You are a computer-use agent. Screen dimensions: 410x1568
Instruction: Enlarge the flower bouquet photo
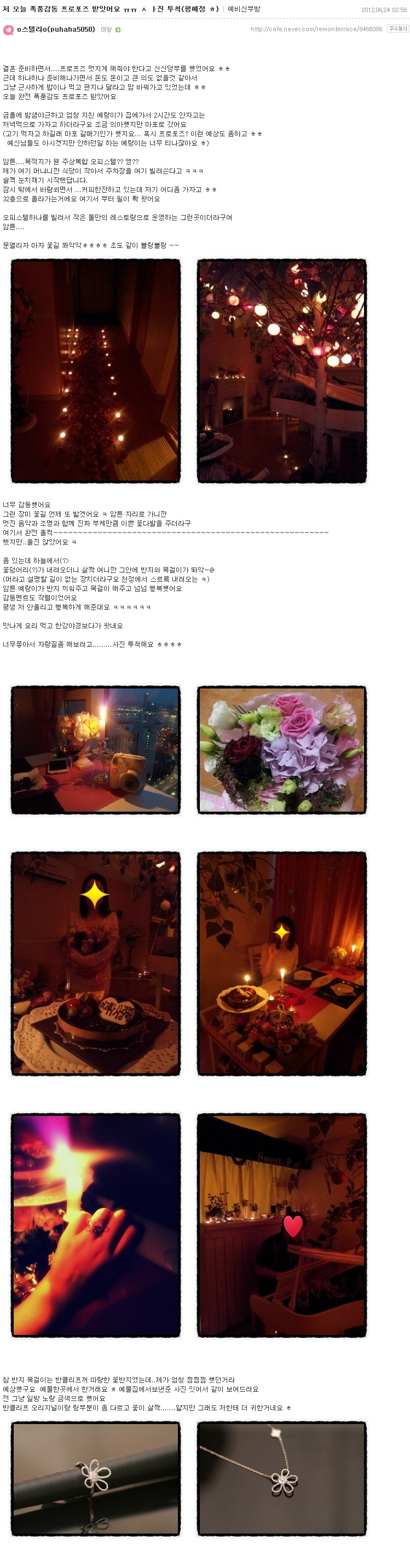coord(281,749)
